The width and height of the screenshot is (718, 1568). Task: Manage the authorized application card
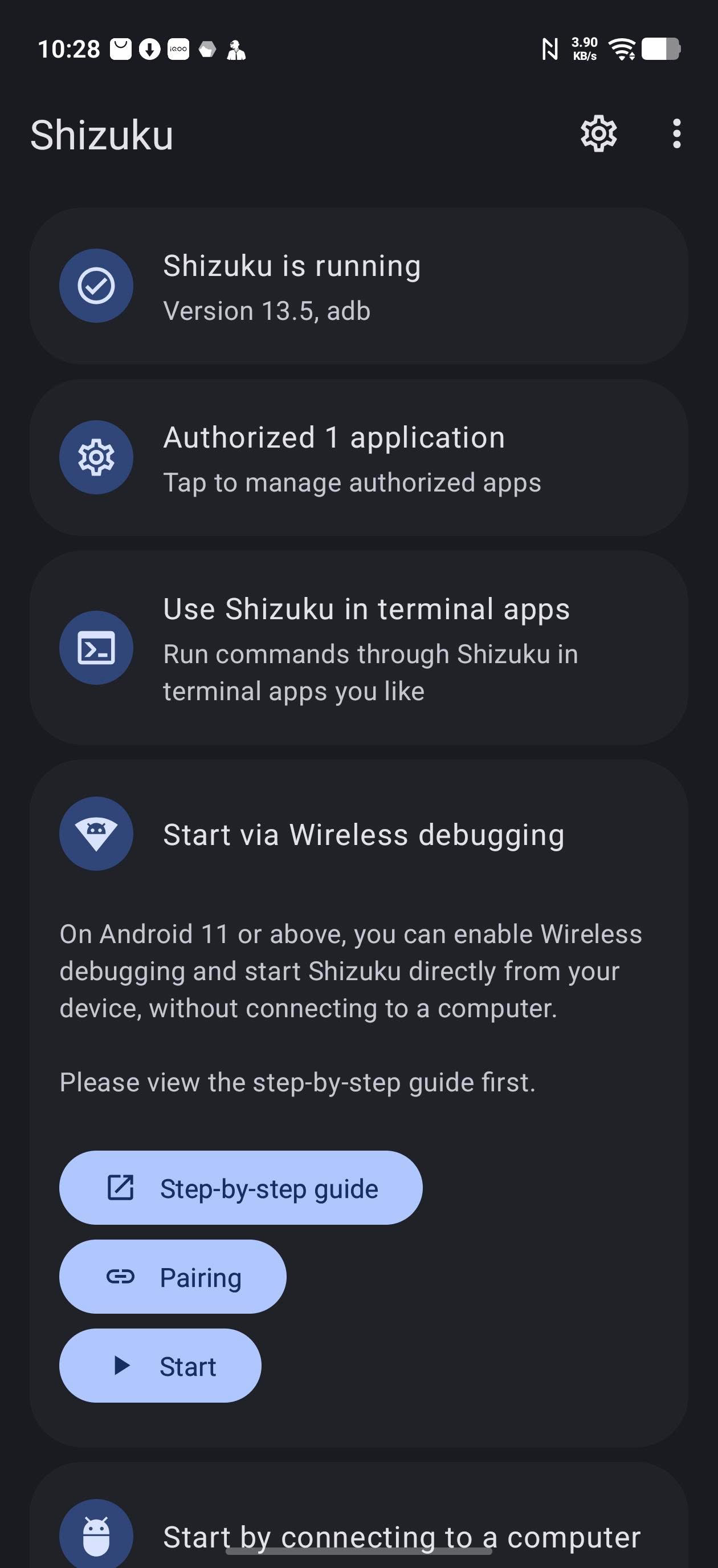coord(359,458)
